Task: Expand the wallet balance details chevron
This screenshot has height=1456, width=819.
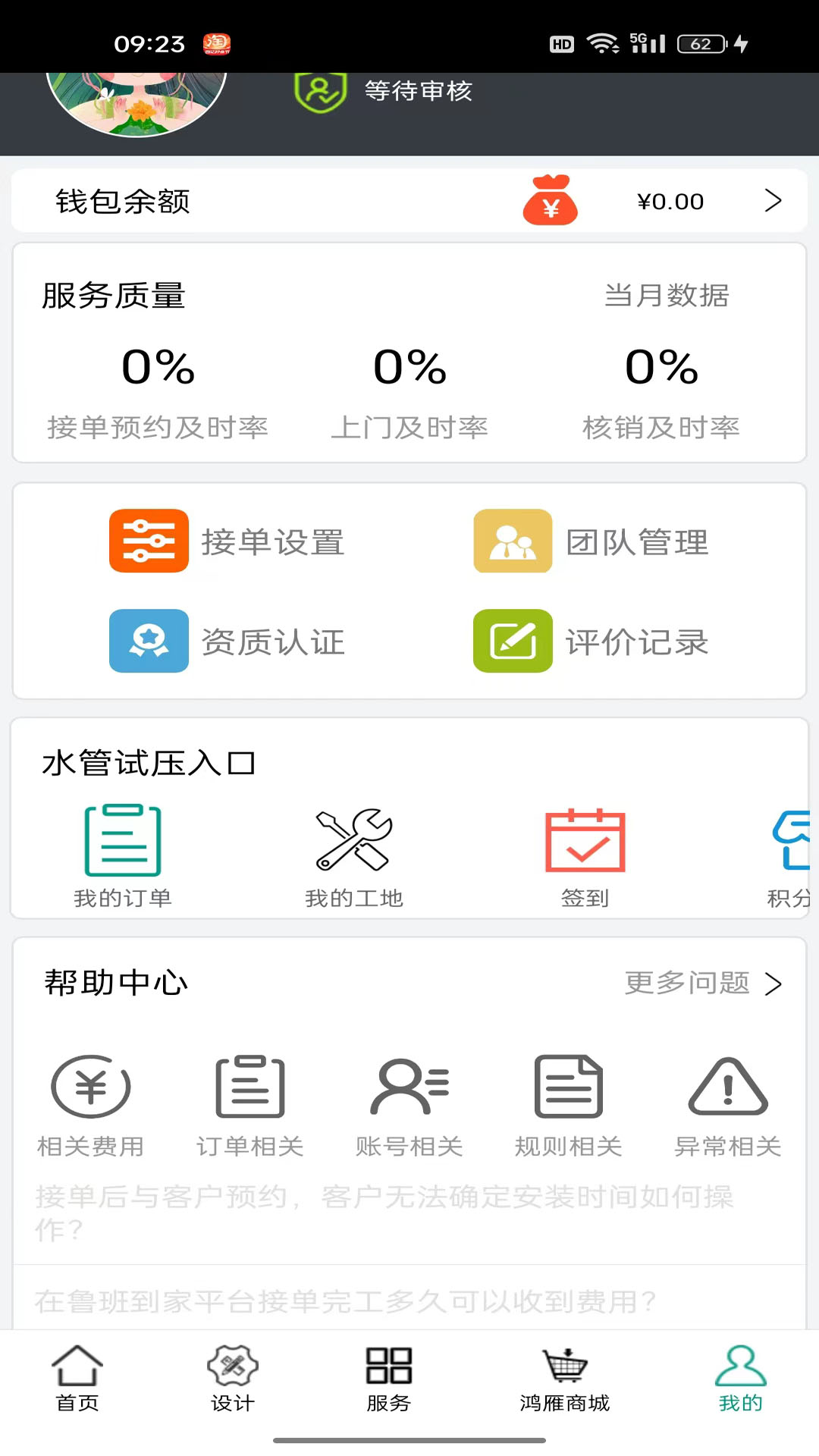Action: click(774, 201)
